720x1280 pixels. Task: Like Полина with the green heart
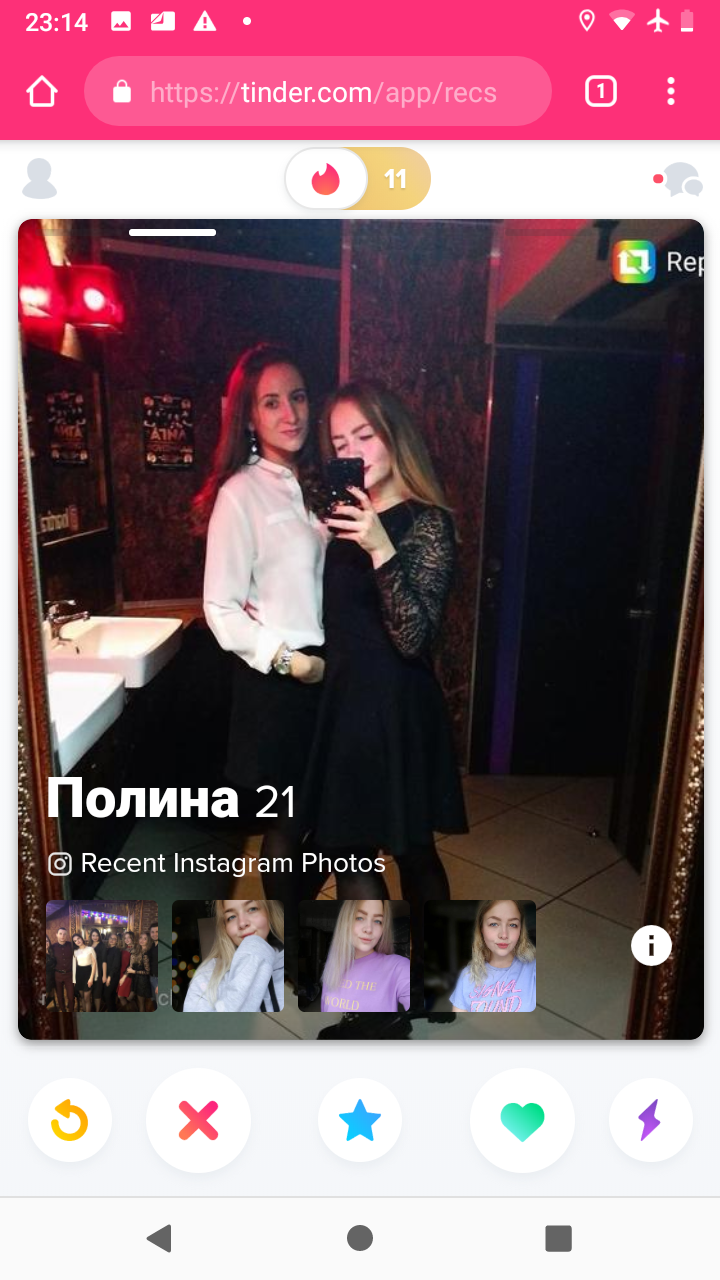click(x=522, y=1121)
